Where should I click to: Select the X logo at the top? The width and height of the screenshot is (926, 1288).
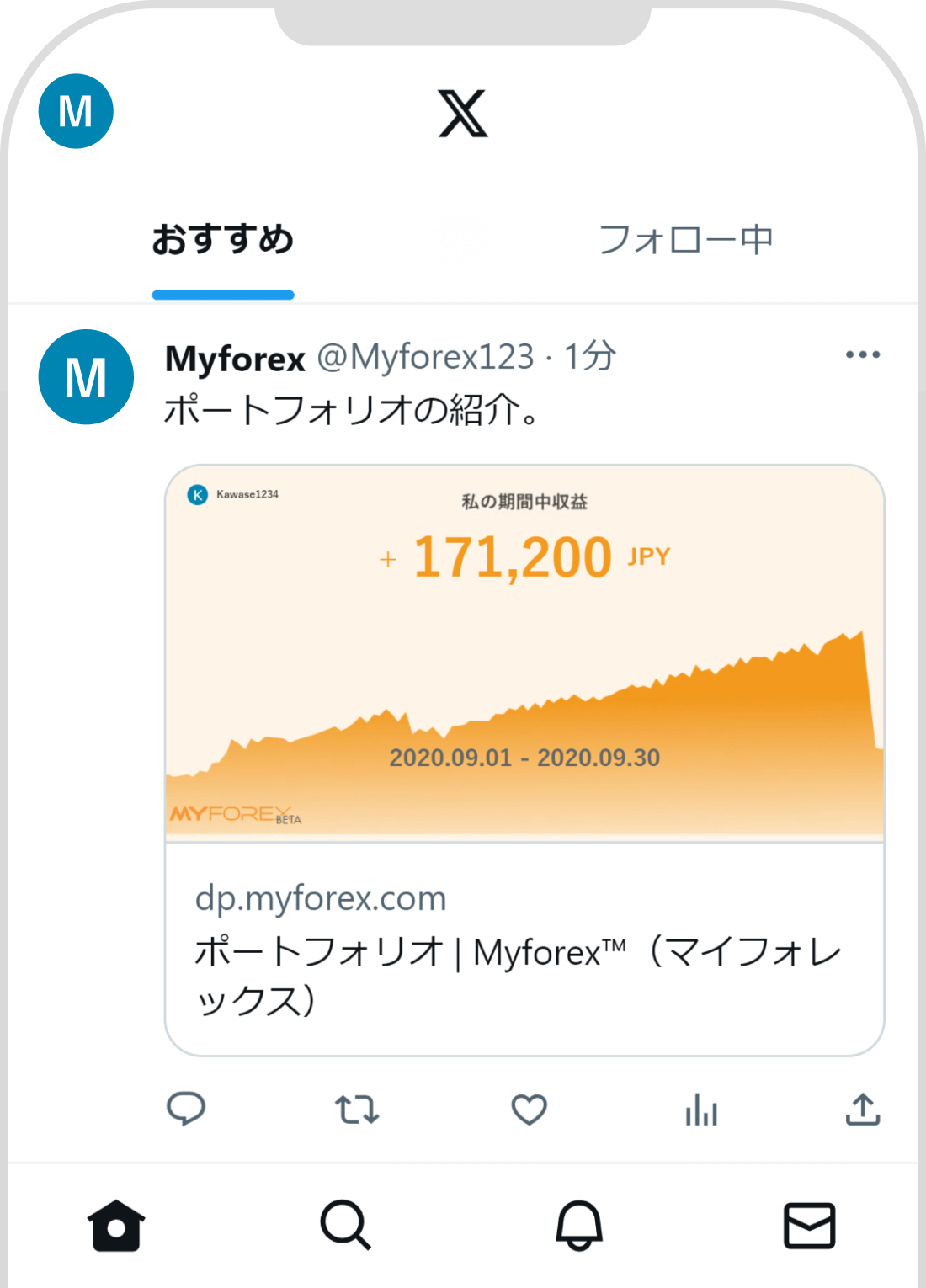tap(462, 114)
